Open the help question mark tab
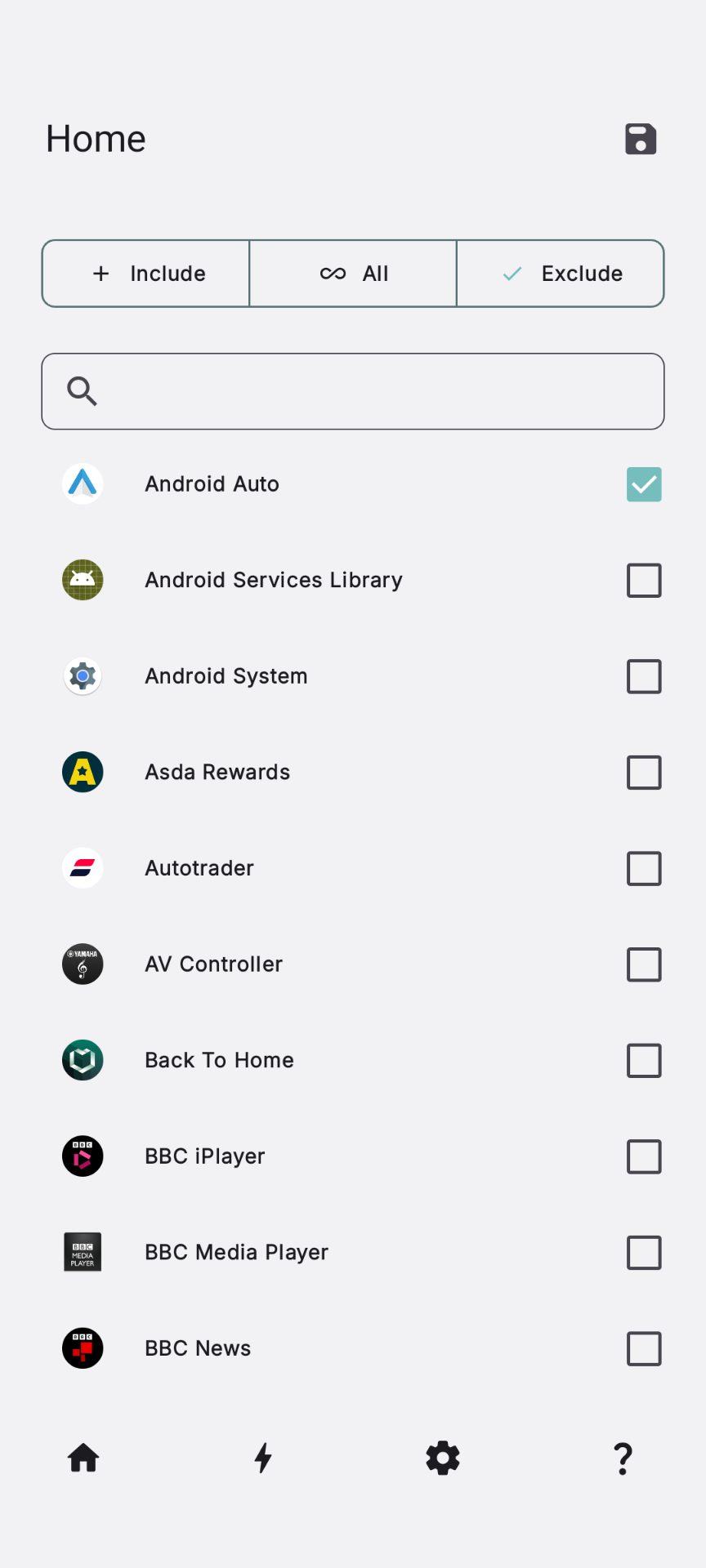This screenshot has width=706, height=1568. click(x=623, y=1459)
